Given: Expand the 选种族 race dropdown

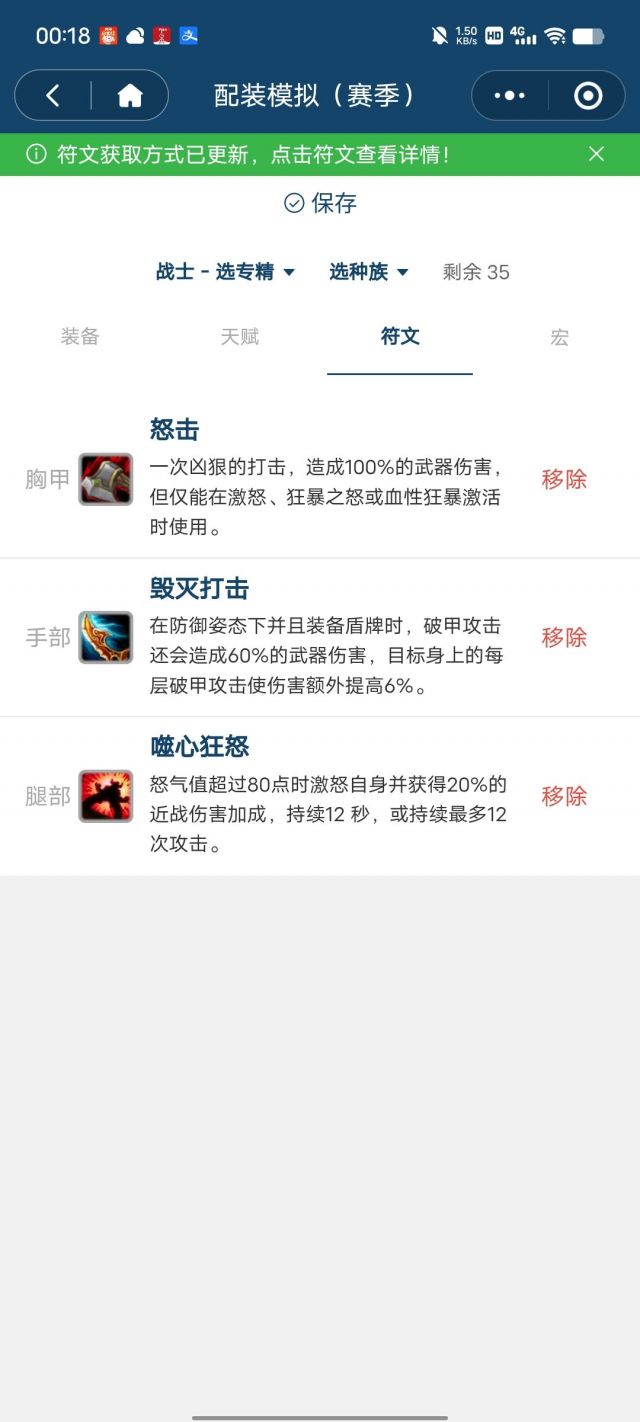Looking at the screenshot, I should 369,272.
